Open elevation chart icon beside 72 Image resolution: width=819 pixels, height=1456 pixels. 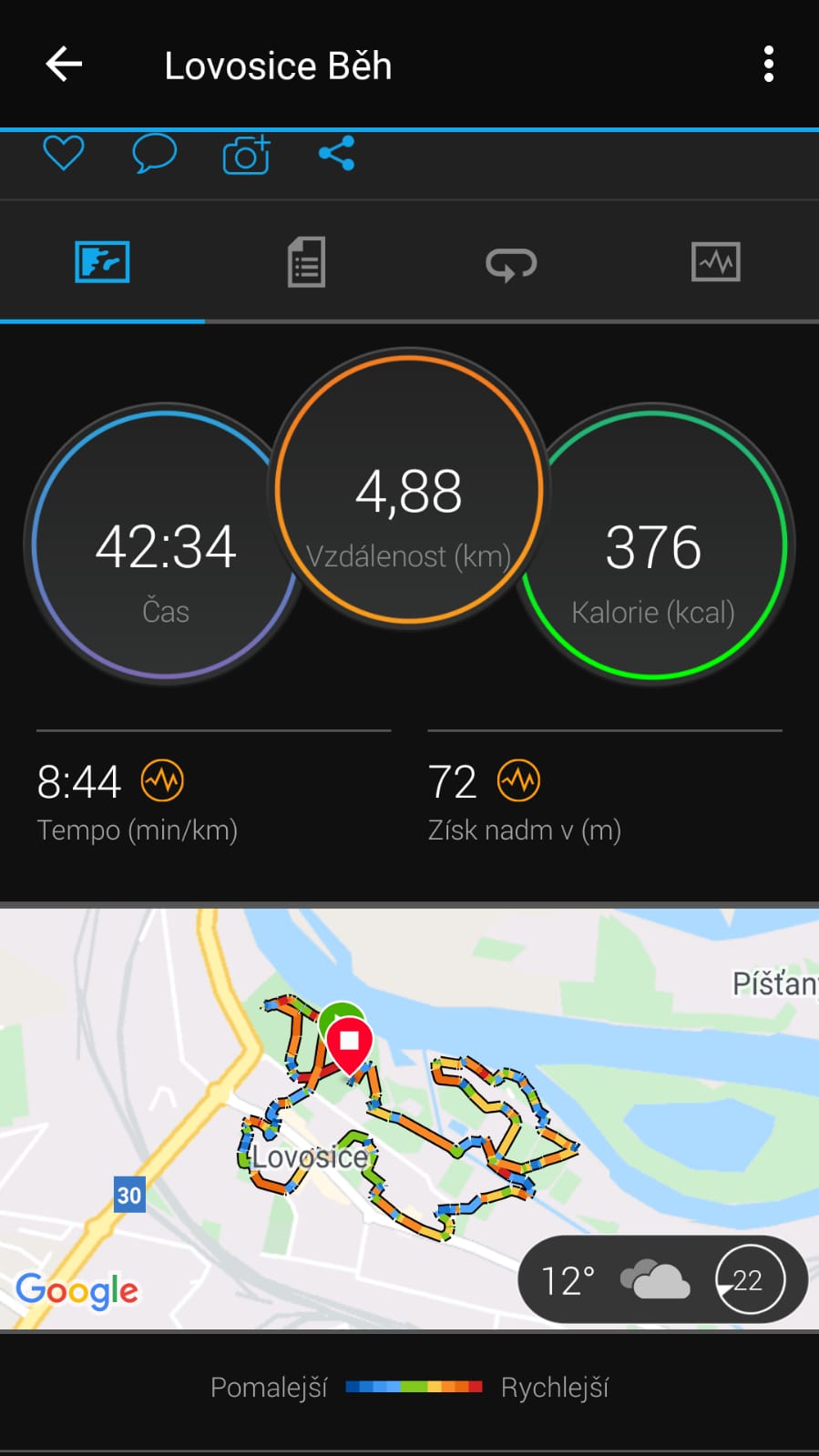point(518,780)
